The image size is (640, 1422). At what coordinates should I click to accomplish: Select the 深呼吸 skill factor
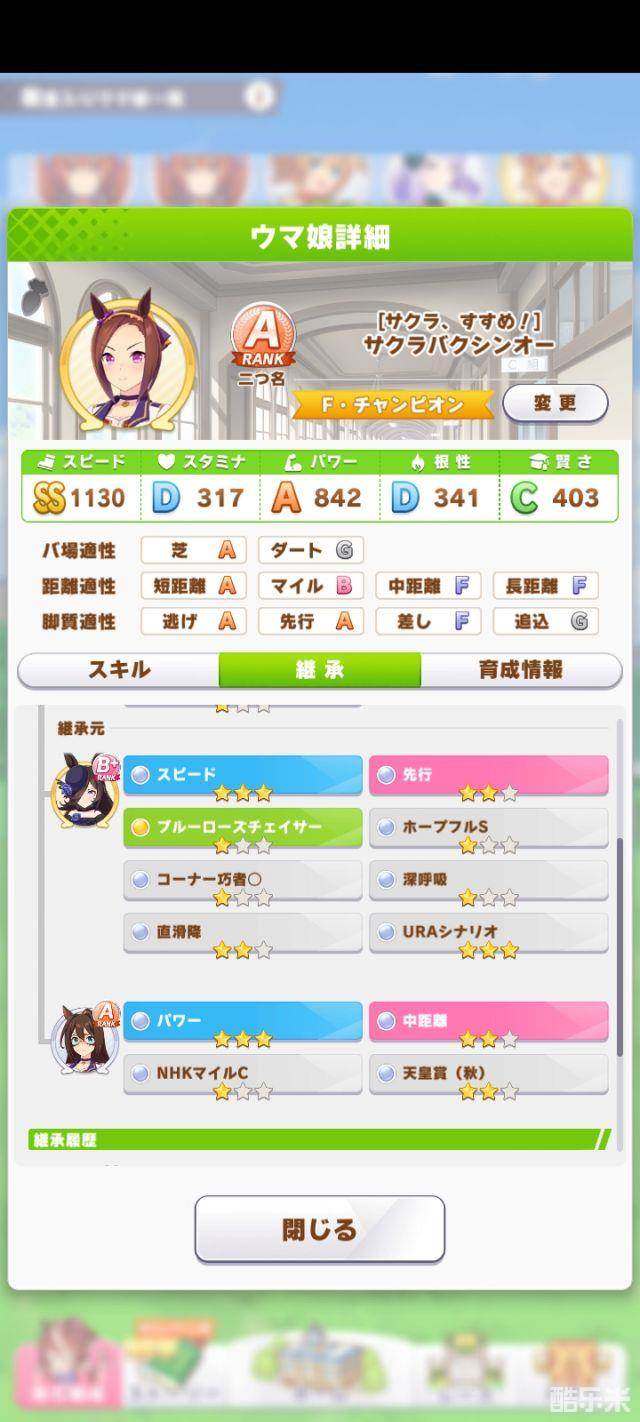click(488, 880)
